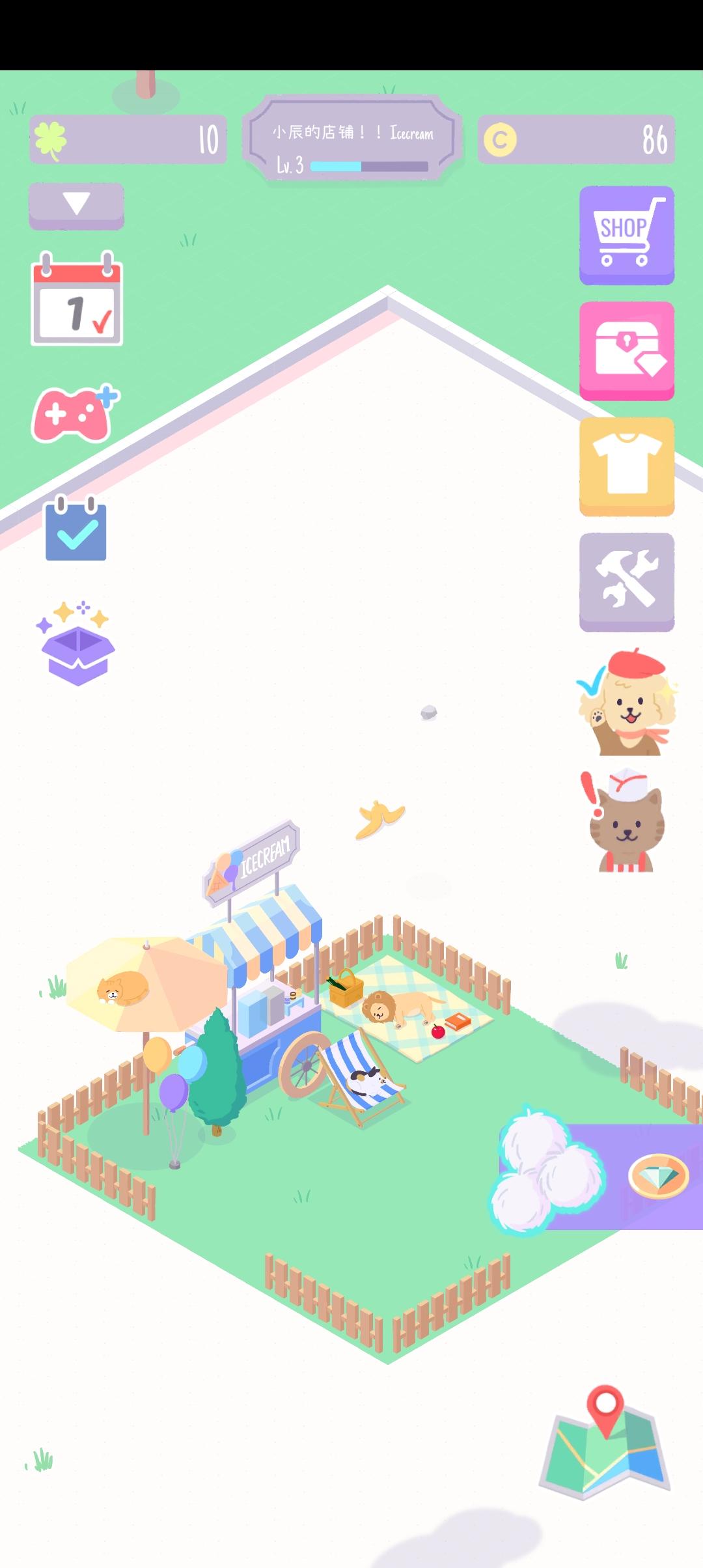Tap the sleeping lion on the picnic blanket
The image size is (703, 1568).
point(400,1006)
